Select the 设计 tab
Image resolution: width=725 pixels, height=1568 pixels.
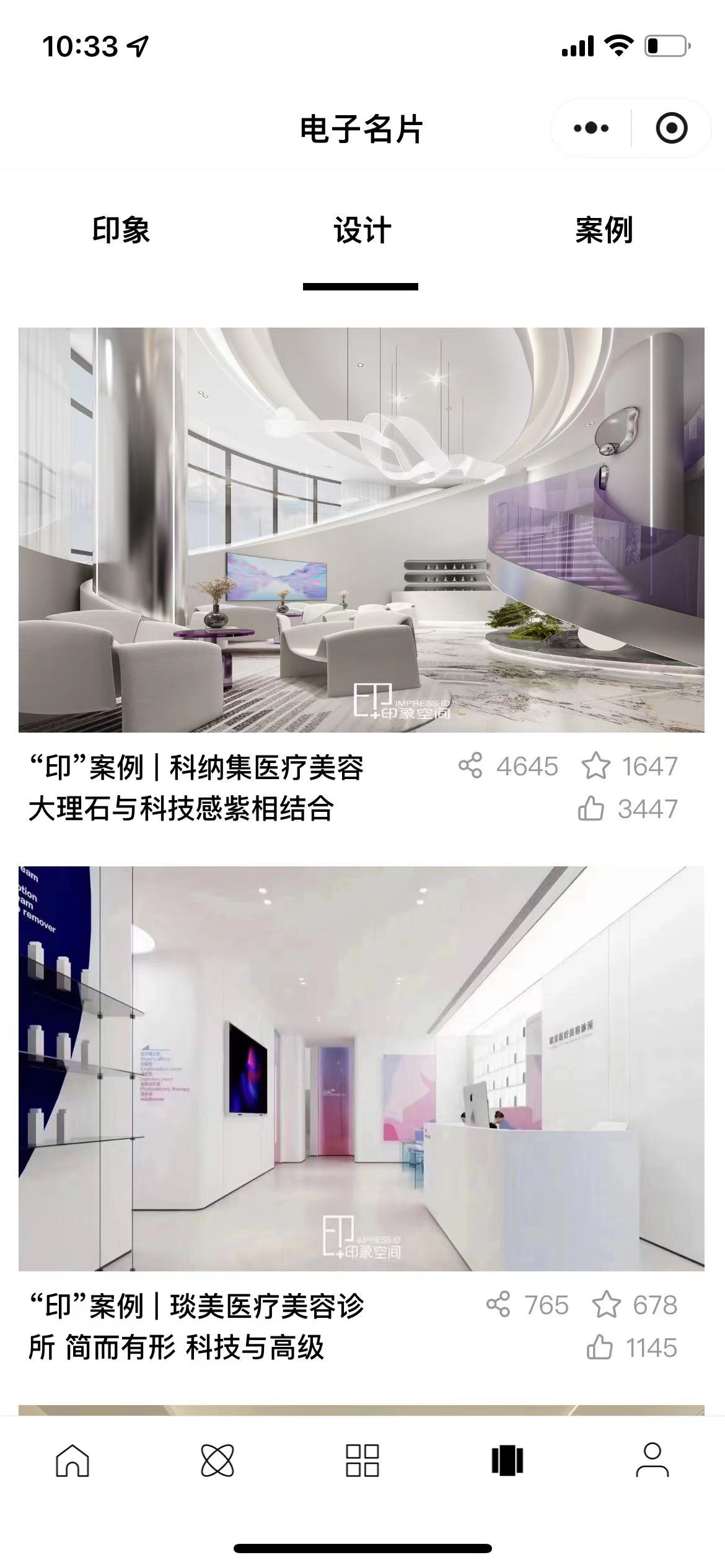coord(362,230)
